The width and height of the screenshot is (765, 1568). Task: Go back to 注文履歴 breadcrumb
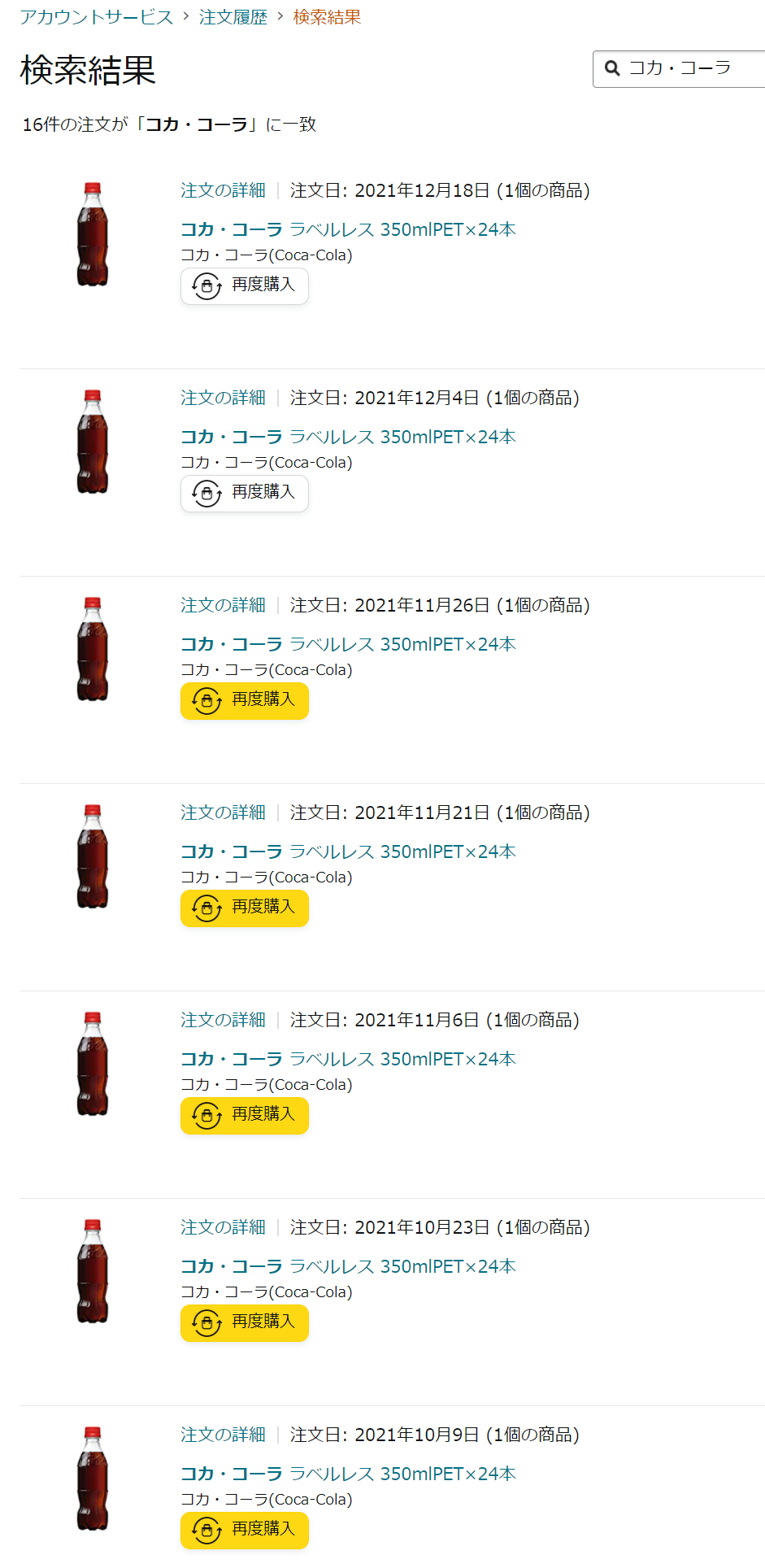point(233,17)
